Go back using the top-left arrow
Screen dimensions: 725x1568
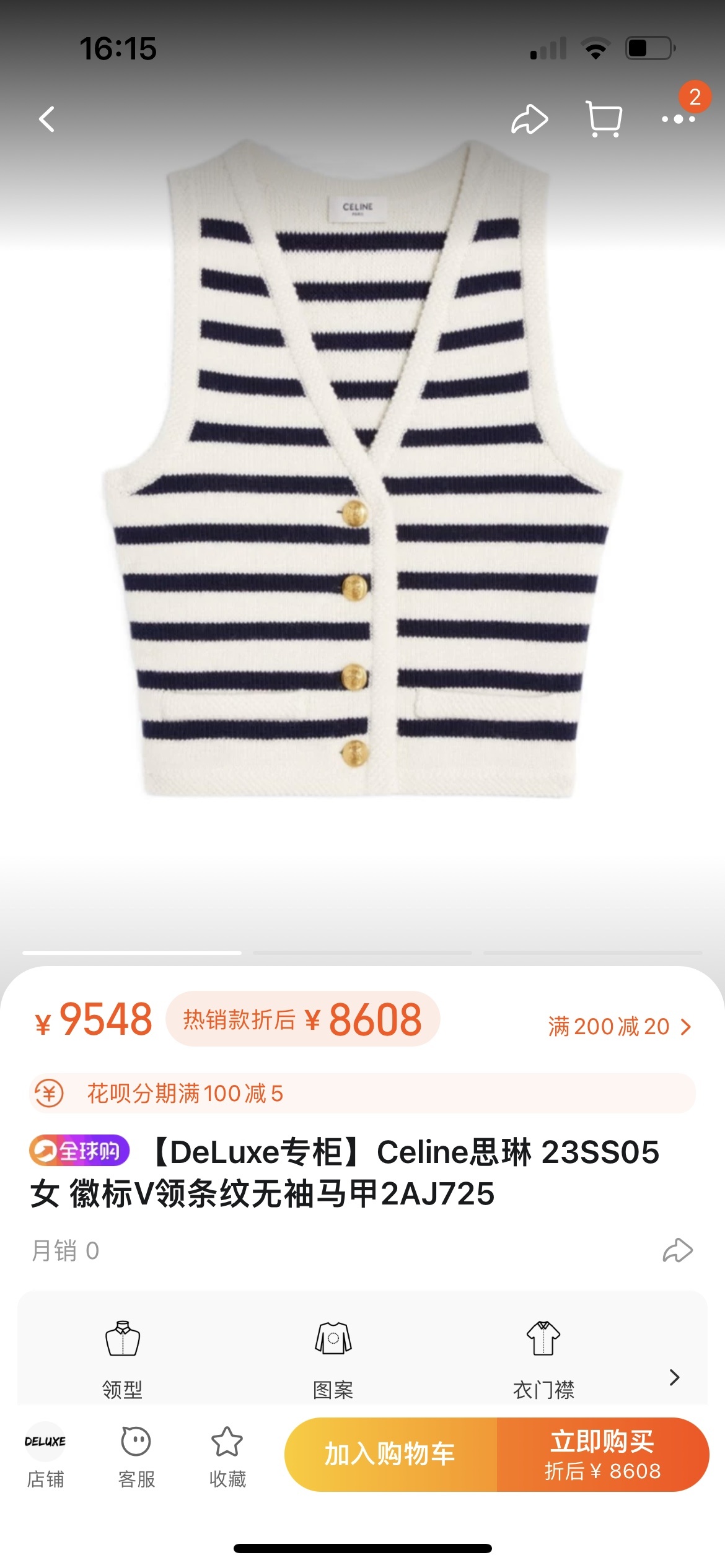[47, 119]
